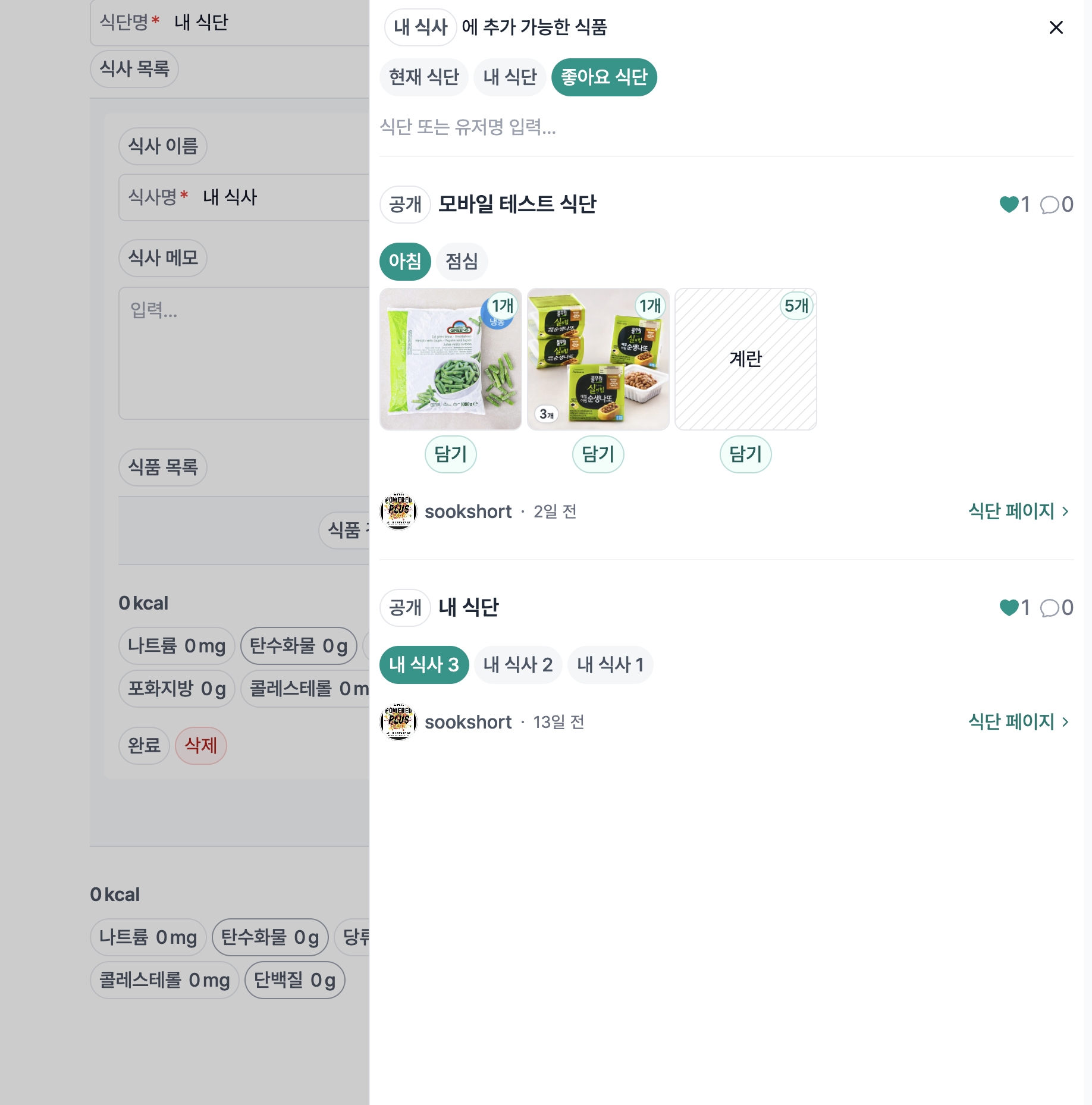Open 식단 페이지 for 모바일 테스트 식단
Viewport: 1092px width, 1105px height.
(1018, 511)
